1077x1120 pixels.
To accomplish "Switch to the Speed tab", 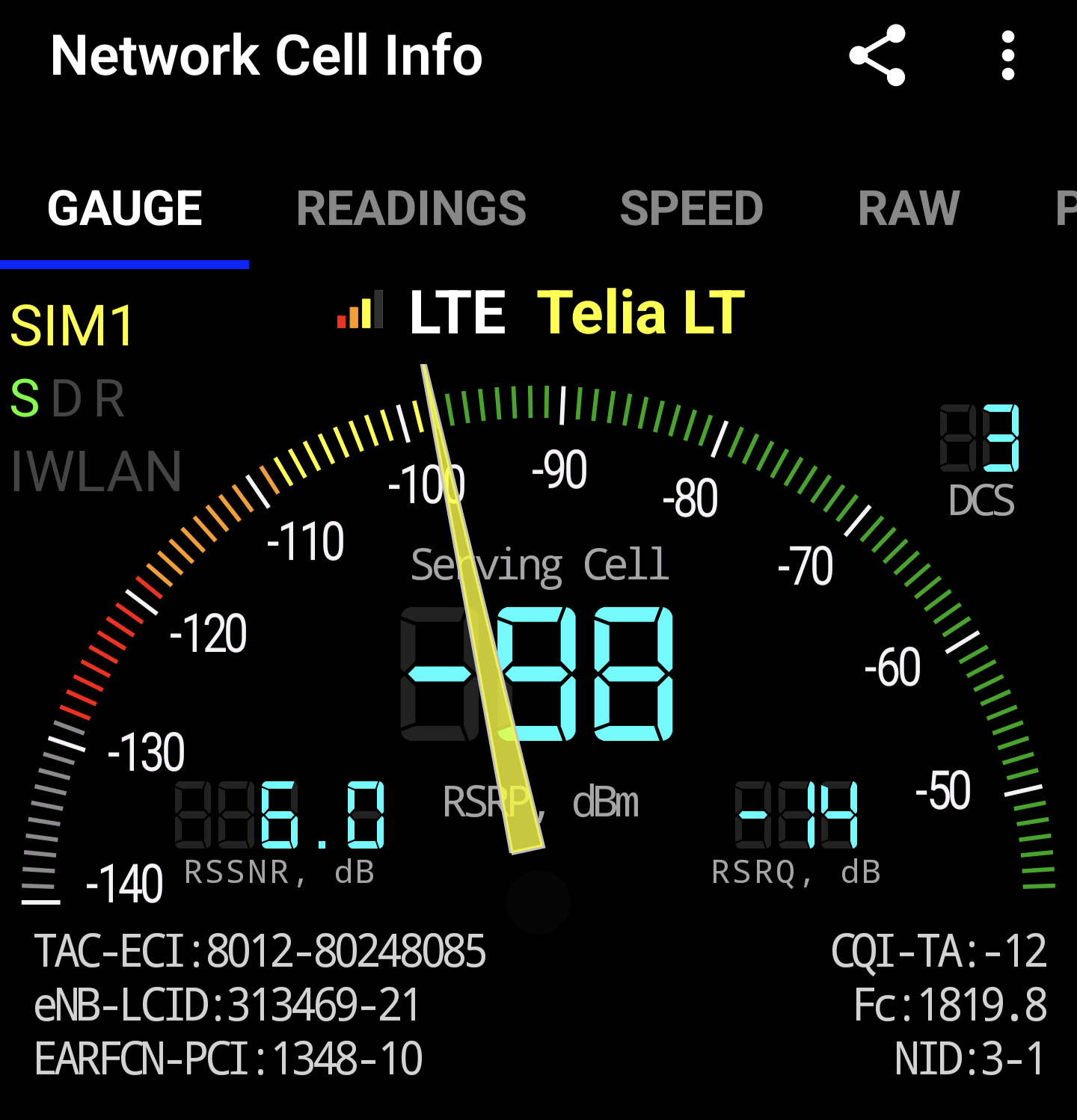I will pos(691,209).
